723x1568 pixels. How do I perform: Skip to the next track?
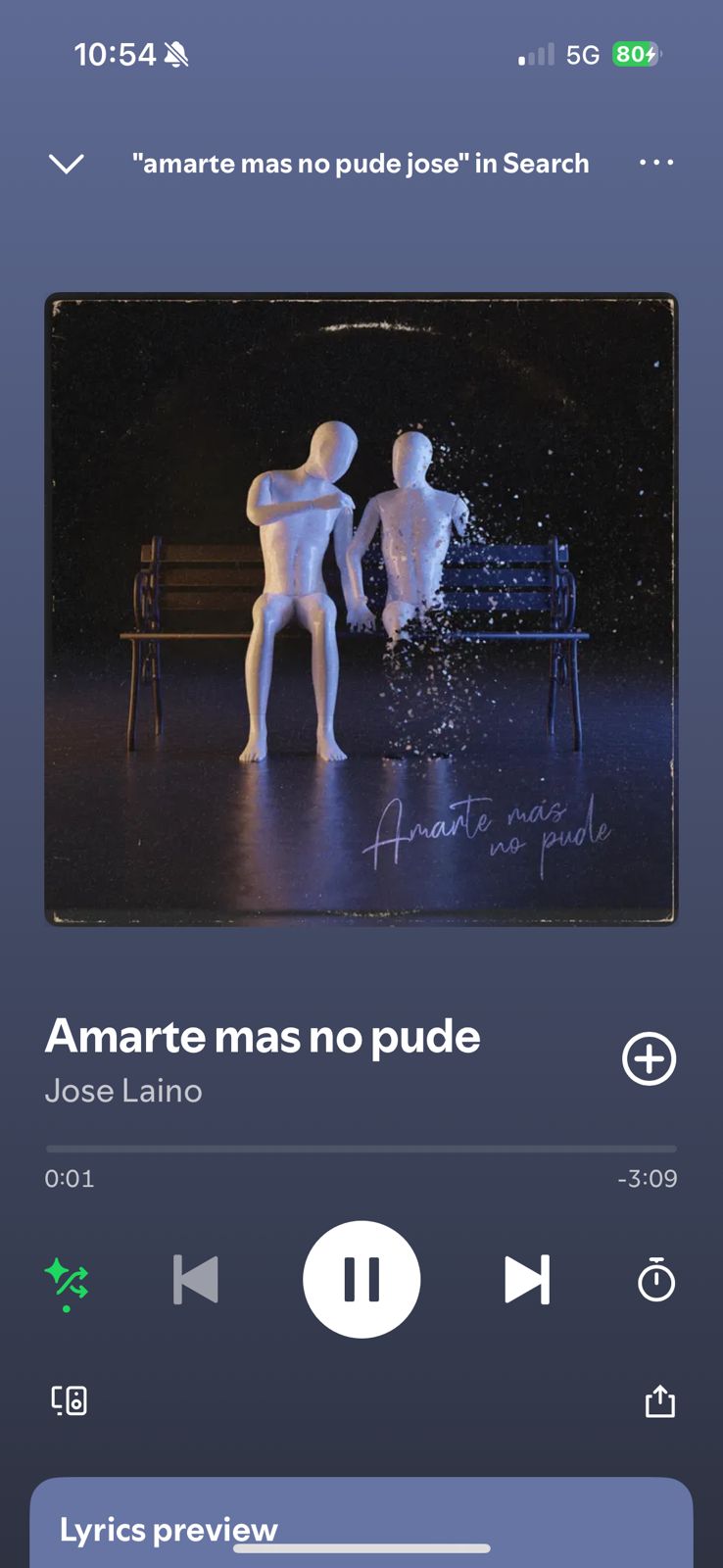click(x=527, y=1280)
